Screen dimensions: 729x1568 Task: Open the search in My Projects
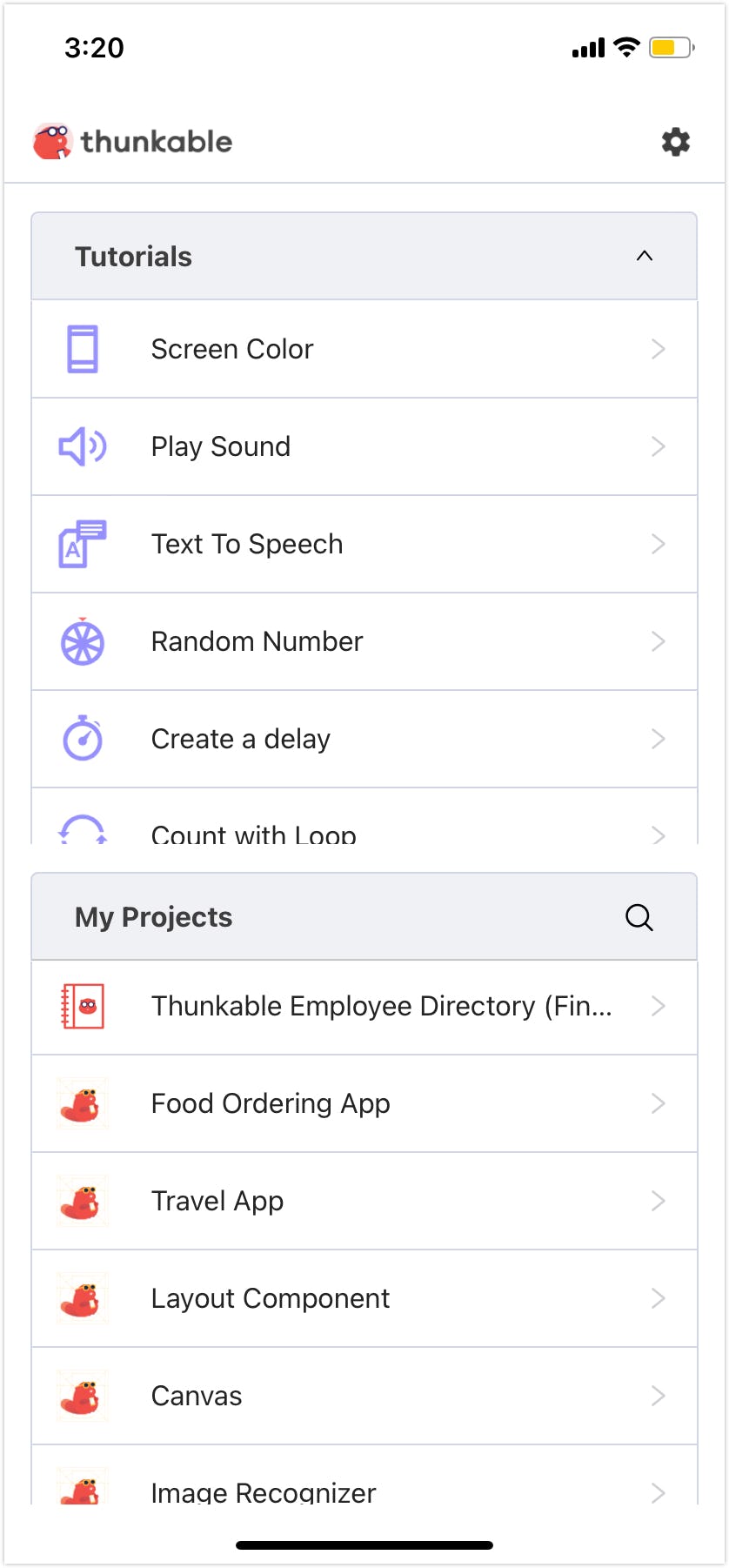639,916
